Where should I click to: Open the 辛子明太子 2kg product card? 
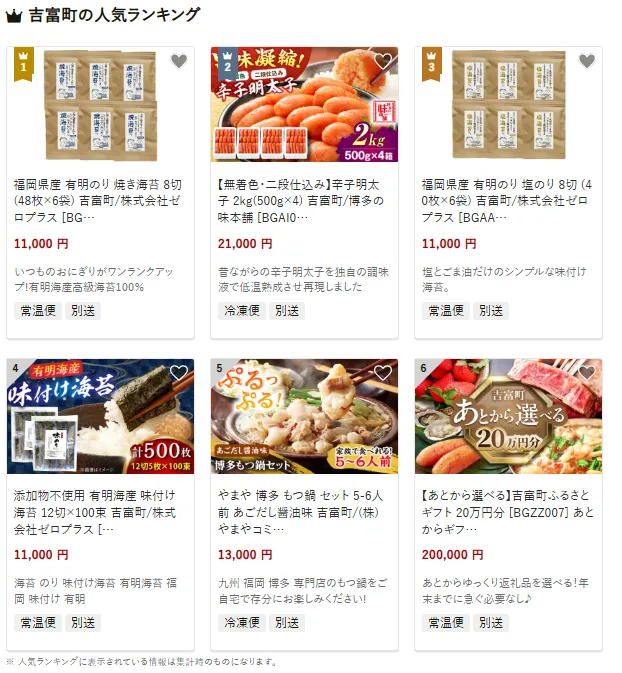(304, 200)
